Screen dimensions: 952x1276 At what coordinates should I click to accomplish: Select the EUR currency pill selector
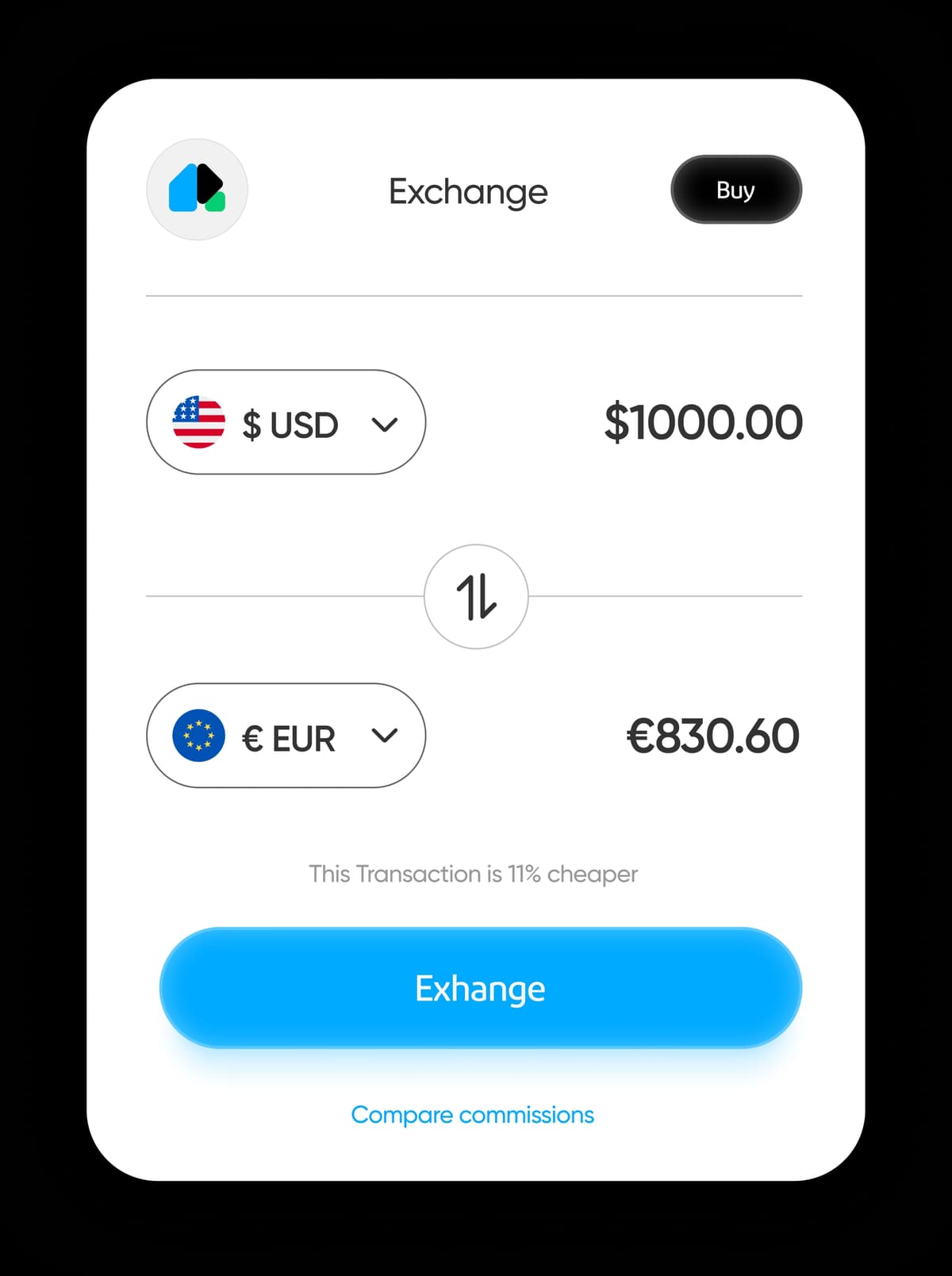click(286, 736)
